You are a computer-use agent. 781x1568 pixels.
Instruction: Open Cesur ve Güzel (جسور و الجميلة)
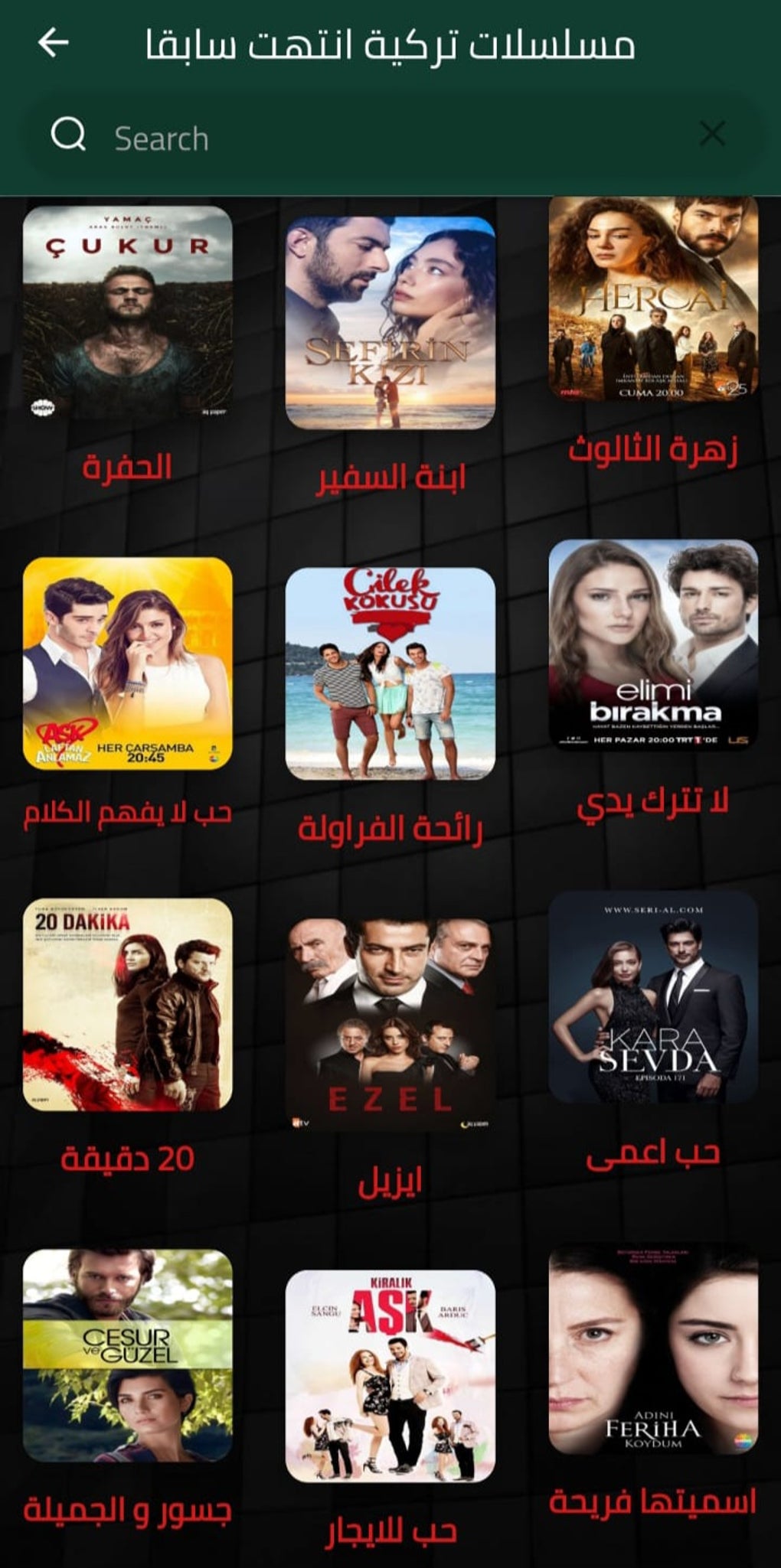click(128, 1355)
